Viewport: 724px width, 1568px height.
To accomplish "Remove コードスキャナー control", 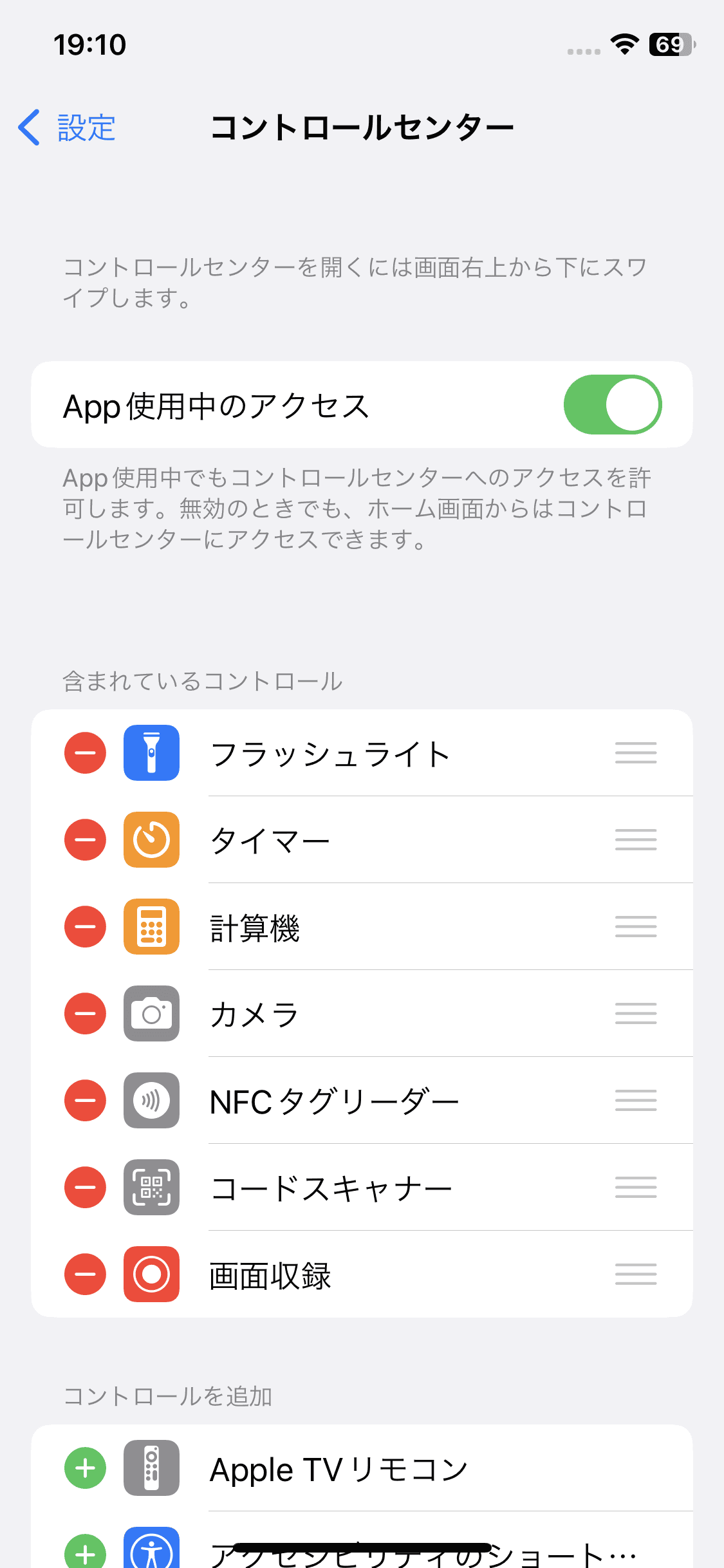I will click(x=85, y=1187).
